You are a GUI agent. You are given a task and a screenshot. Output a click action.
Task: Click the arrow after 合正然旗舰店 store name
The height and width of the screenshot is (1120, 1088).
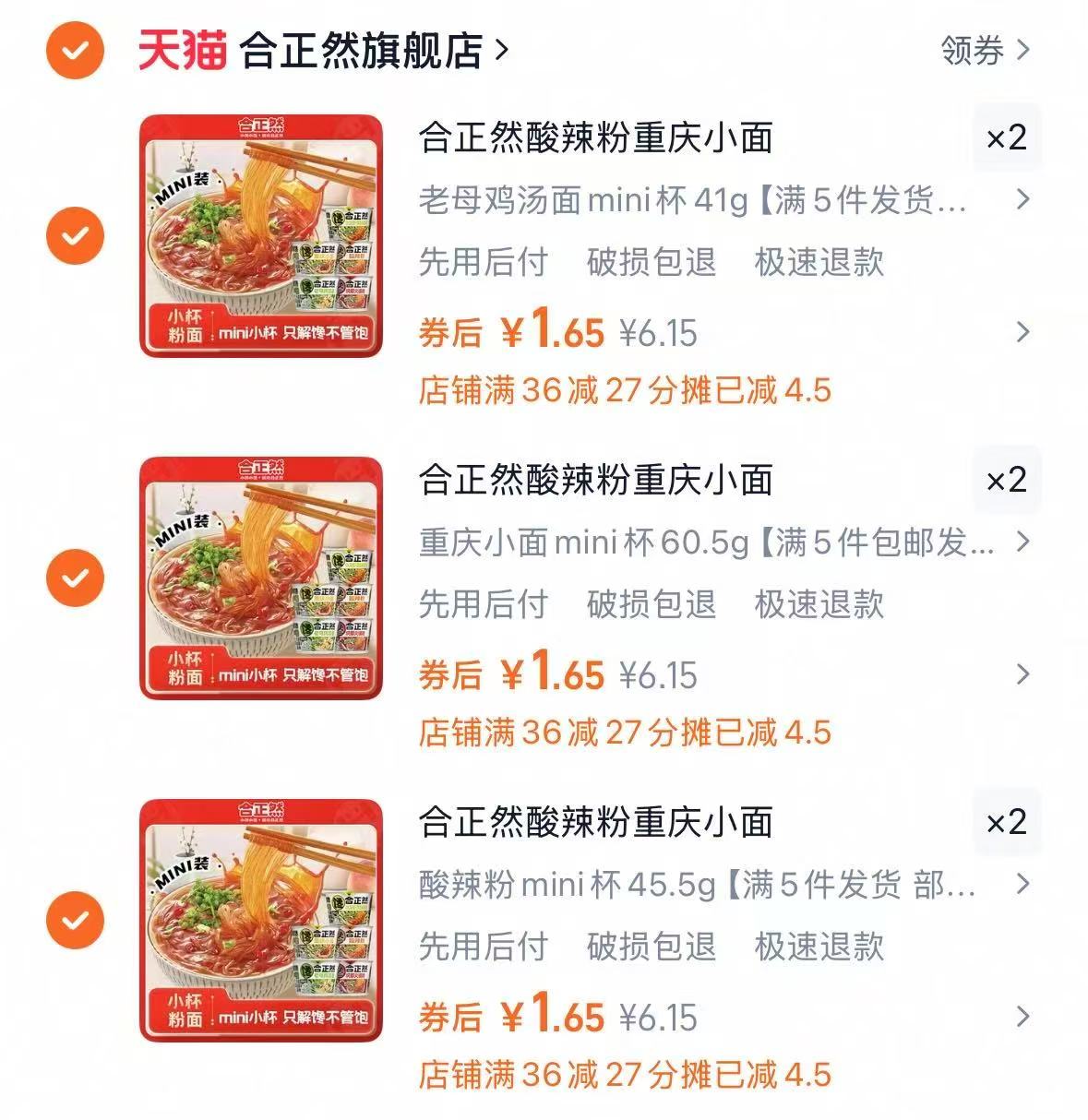499,52
